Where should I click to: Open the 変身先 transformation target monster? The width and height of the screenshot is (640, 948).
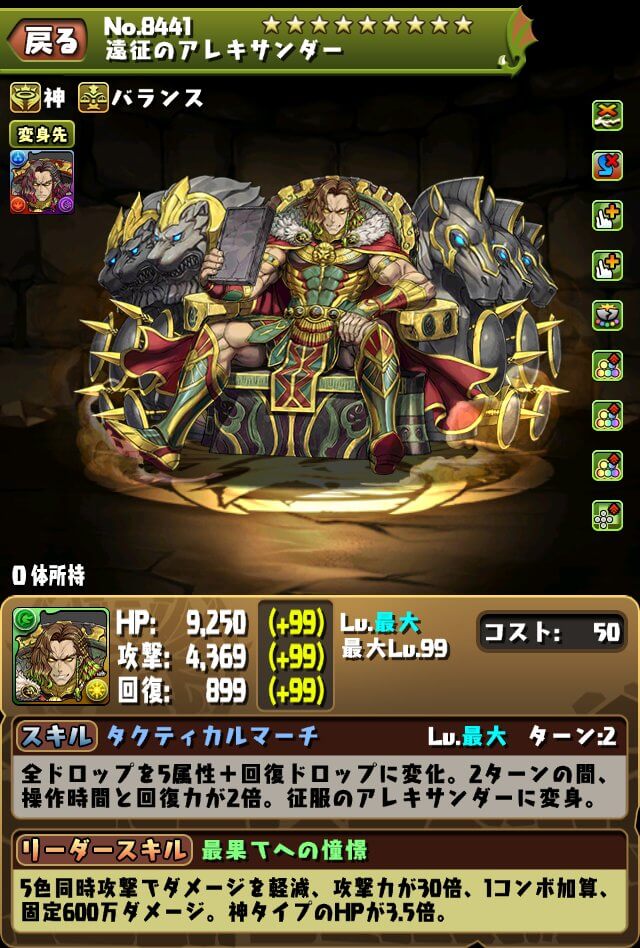point(41,181)
